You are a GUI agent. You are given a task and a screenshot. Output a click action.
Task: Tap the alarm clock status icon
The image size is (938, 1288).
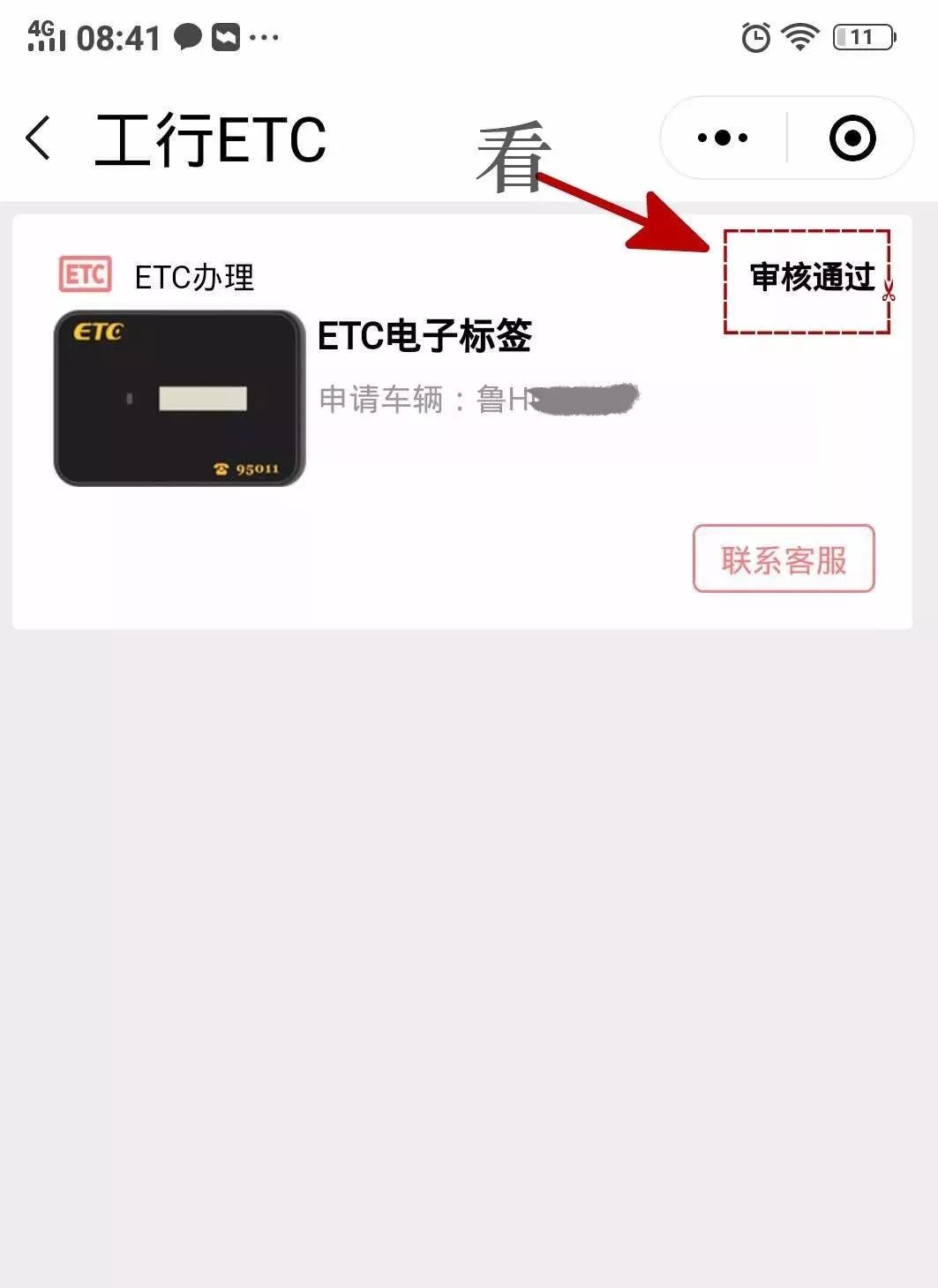click(x=754, y=36)
